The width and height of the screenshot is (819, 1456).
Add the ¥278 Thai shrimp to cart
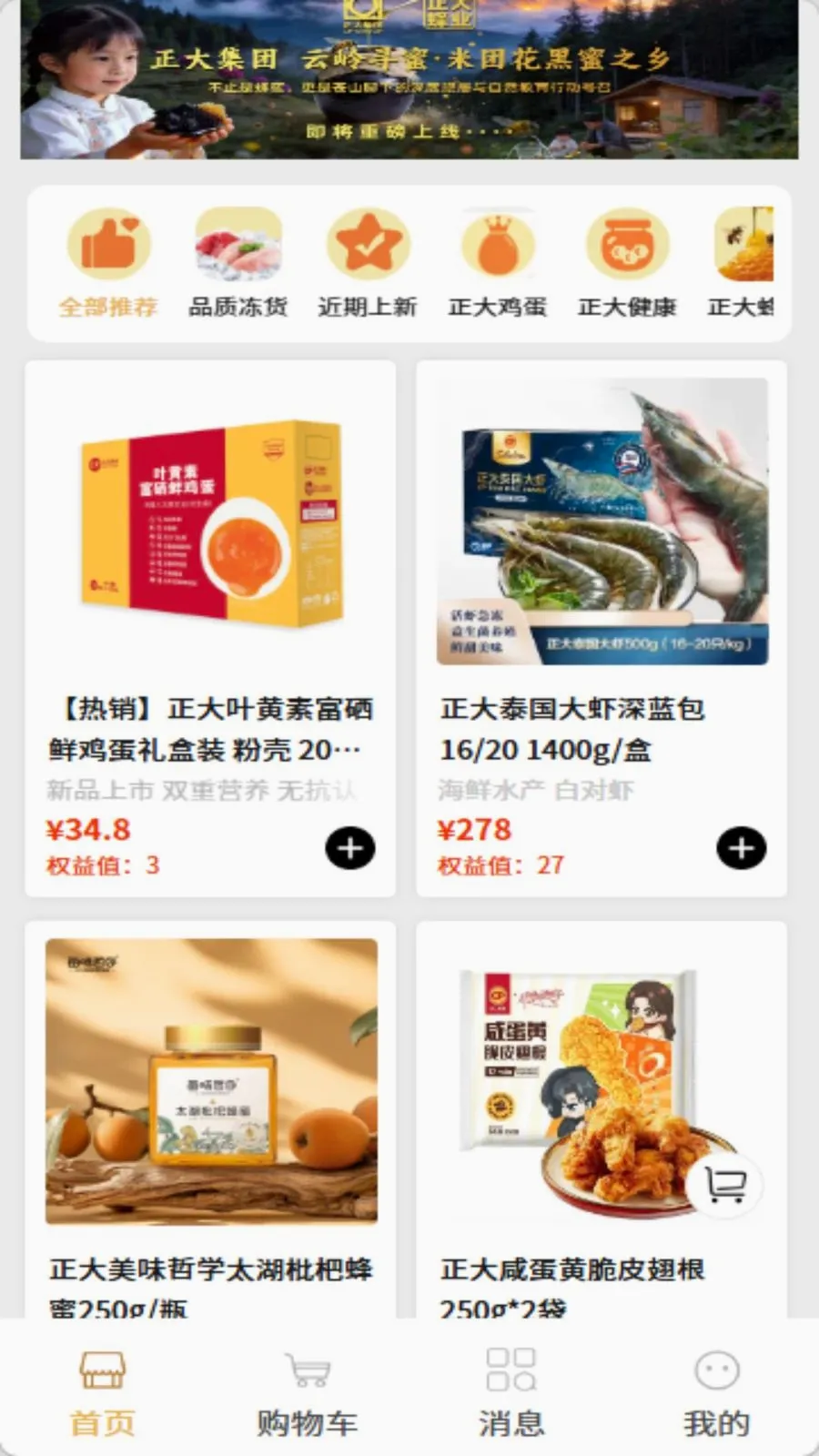click(742, 848)
